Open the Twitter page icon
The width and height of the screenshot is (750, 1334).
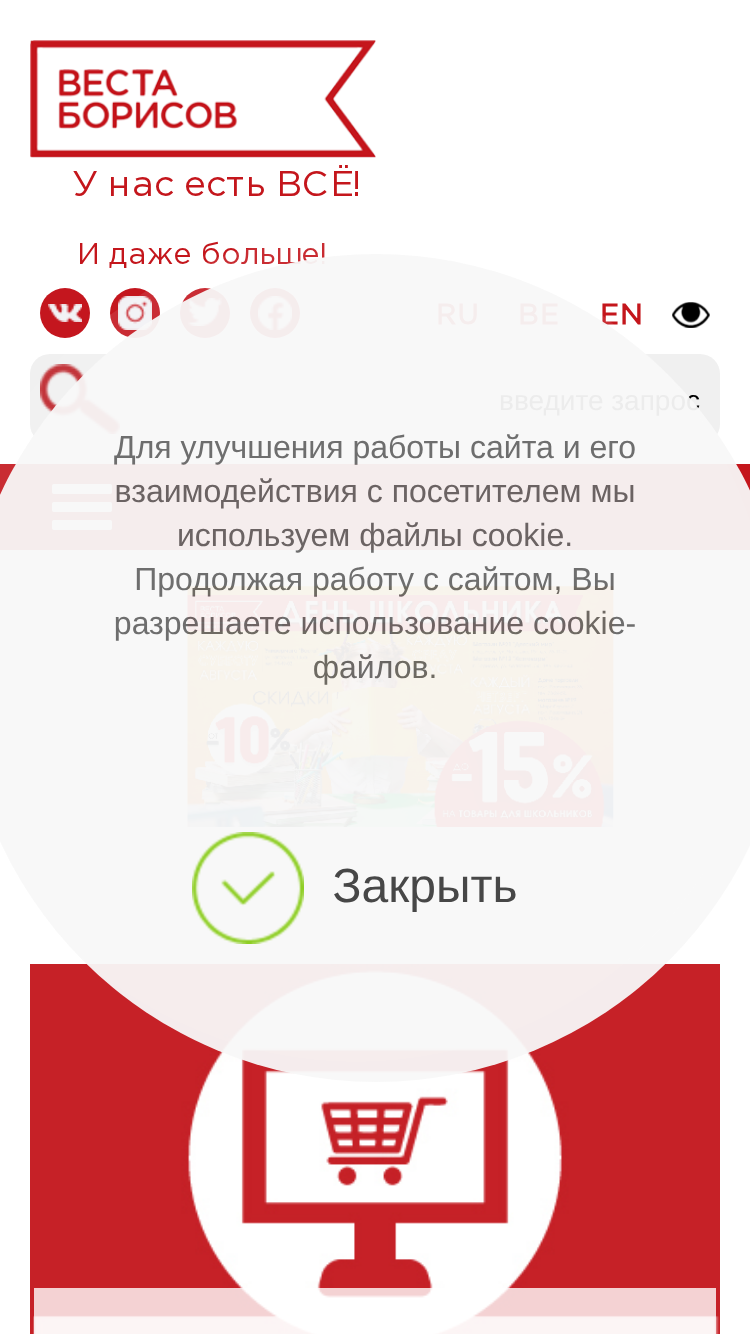tap(205, 313)
